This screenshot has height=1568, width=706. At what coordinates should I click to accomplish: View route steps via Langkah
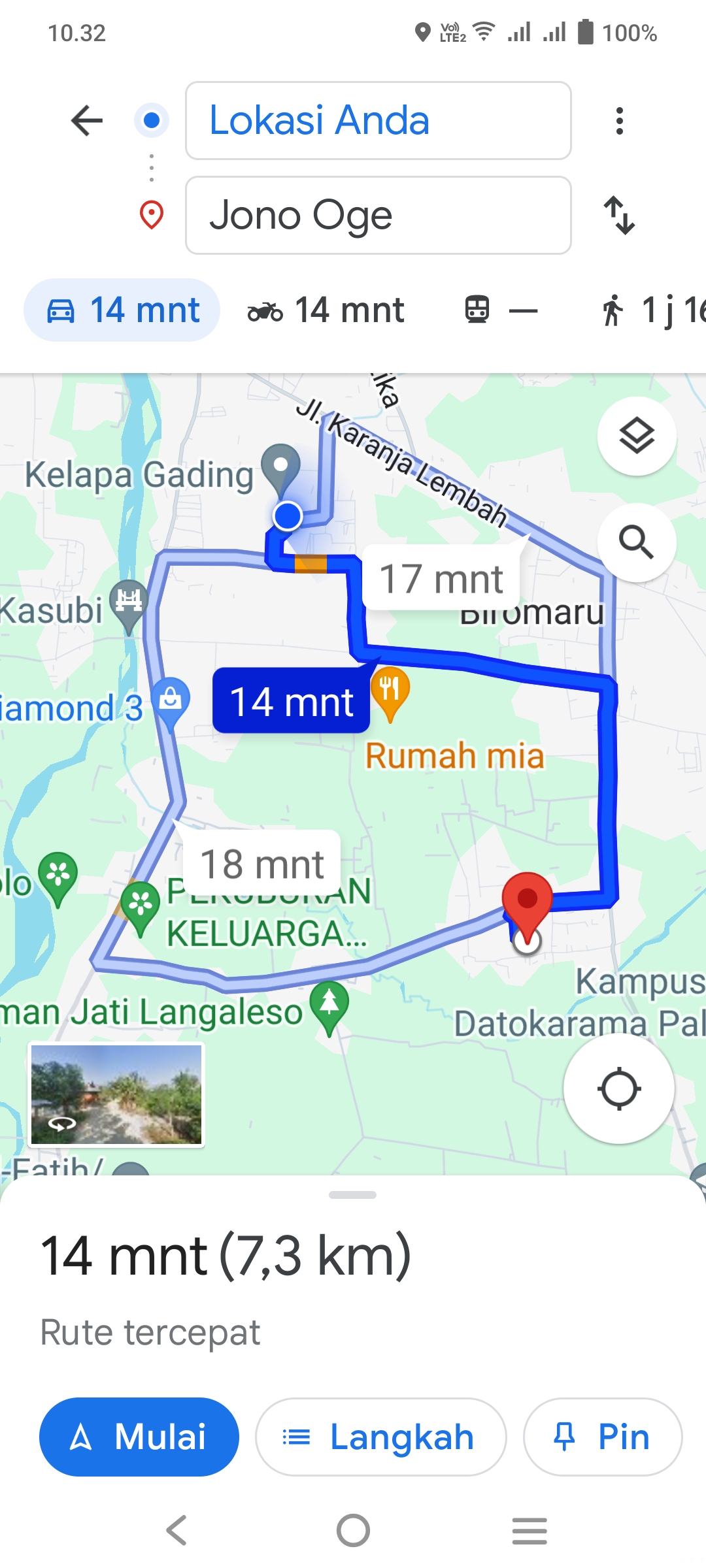click(380, 1437)
